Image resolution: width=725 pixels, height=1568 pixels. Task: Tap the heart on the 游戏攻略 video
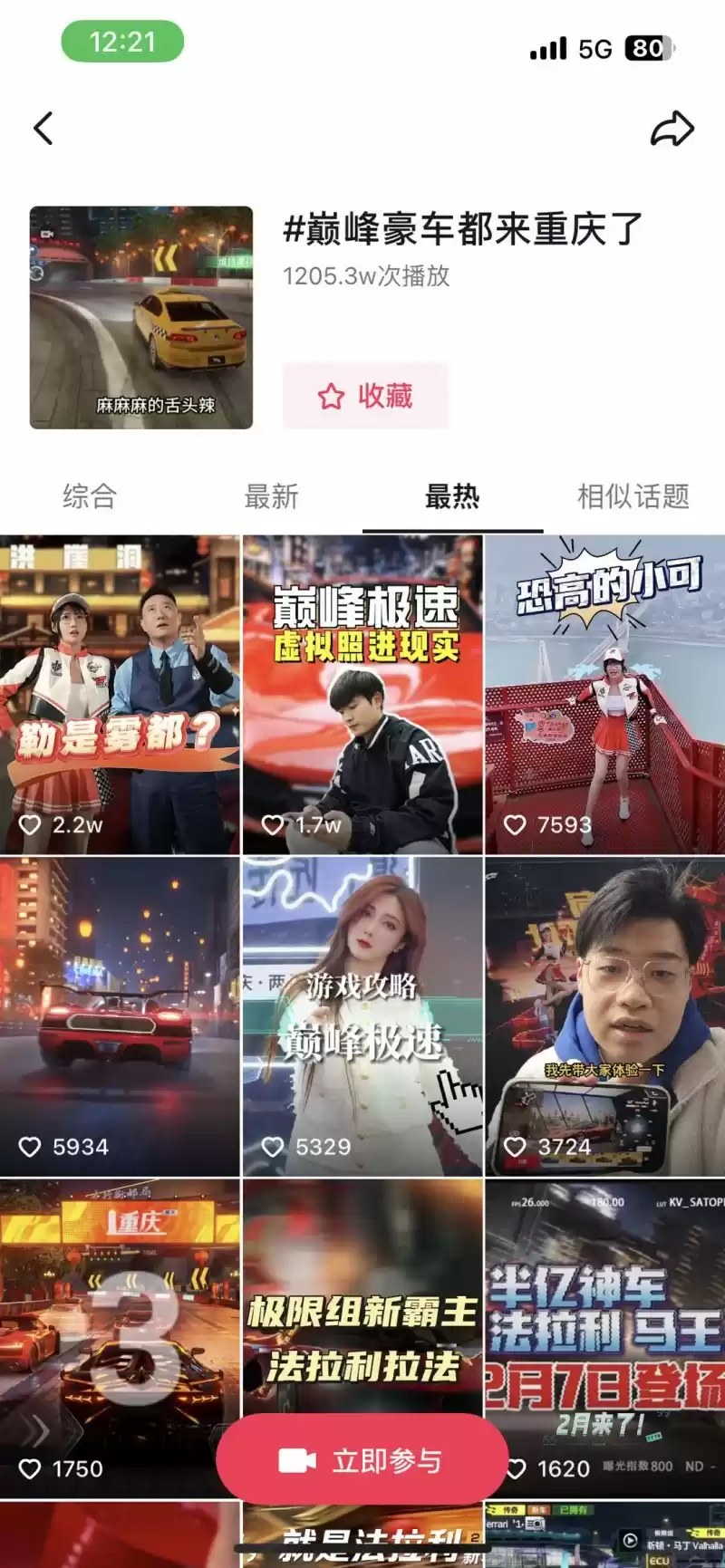tap(274, 1147)
